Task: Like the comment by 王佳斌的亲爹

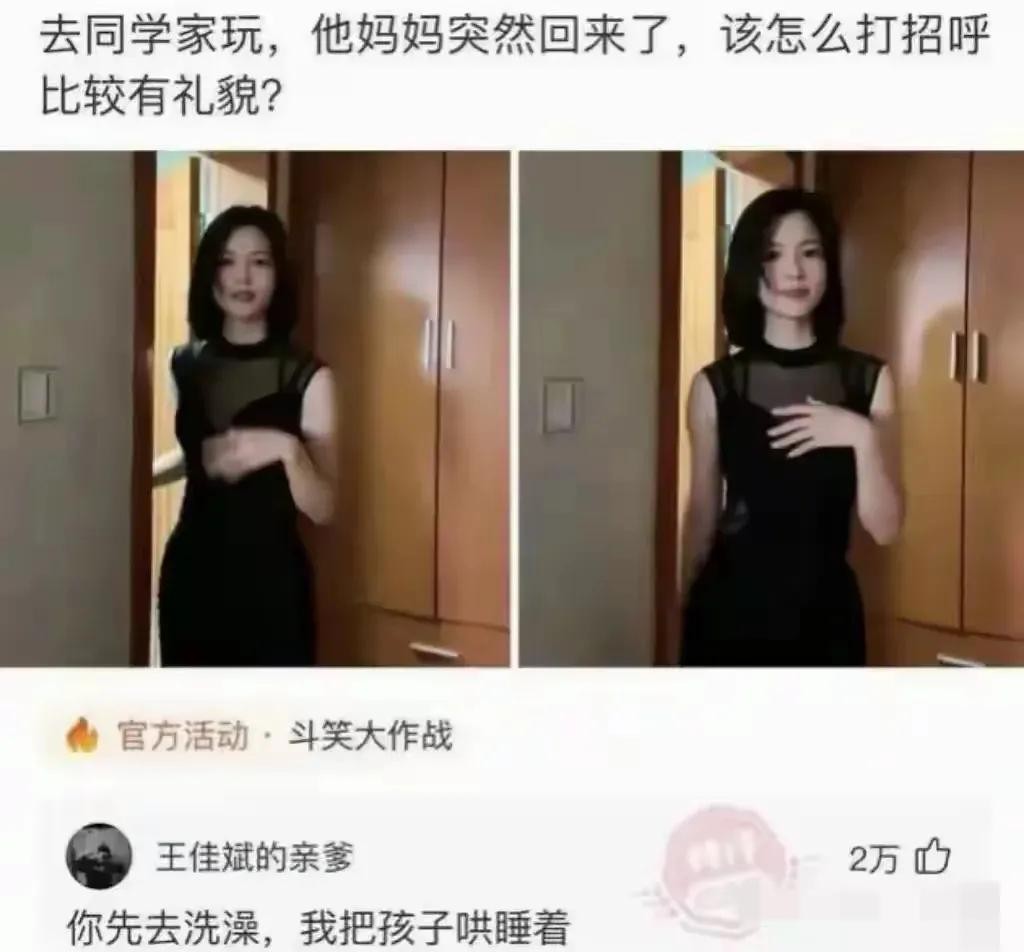Action: [x=931, y=857]
